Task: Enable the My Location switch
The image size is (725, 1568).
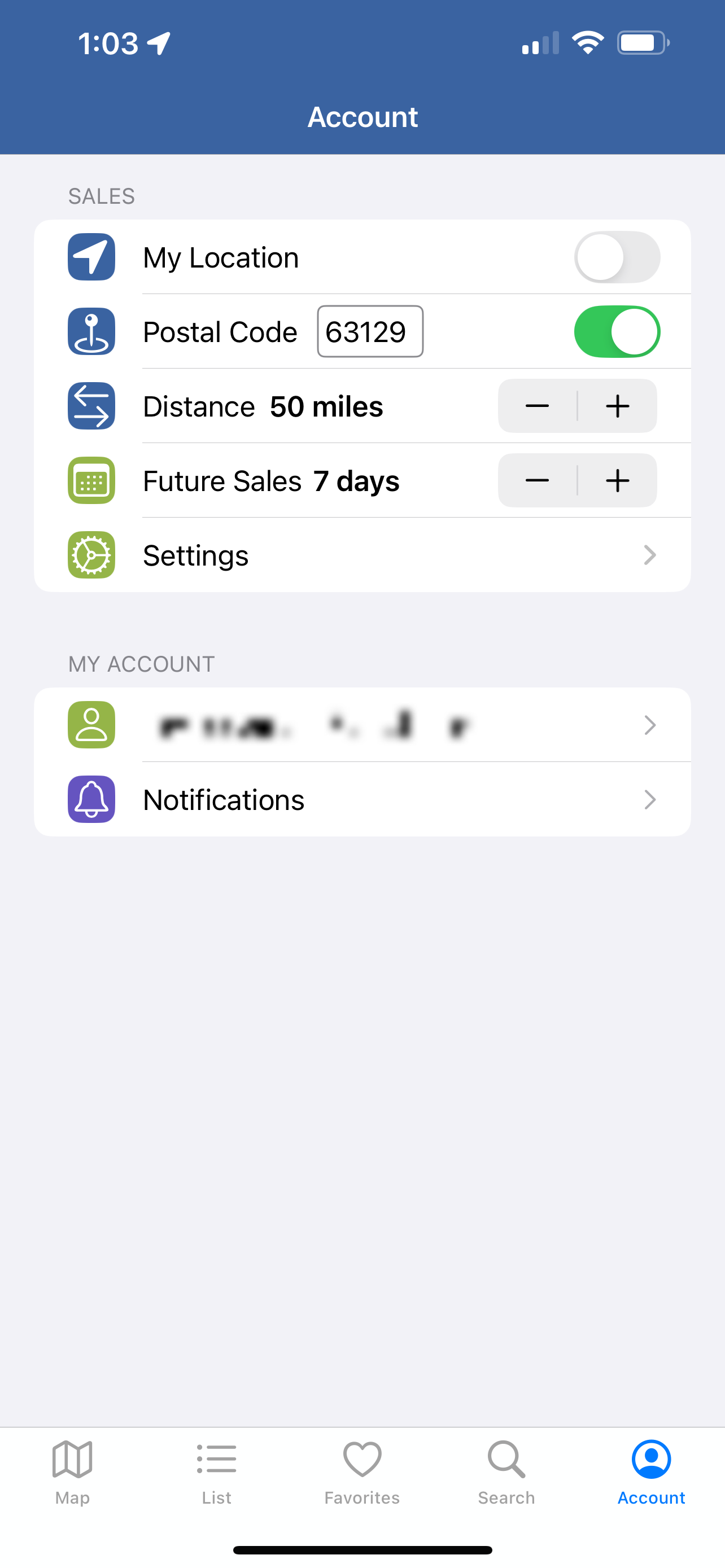Action: click(617, 257)
